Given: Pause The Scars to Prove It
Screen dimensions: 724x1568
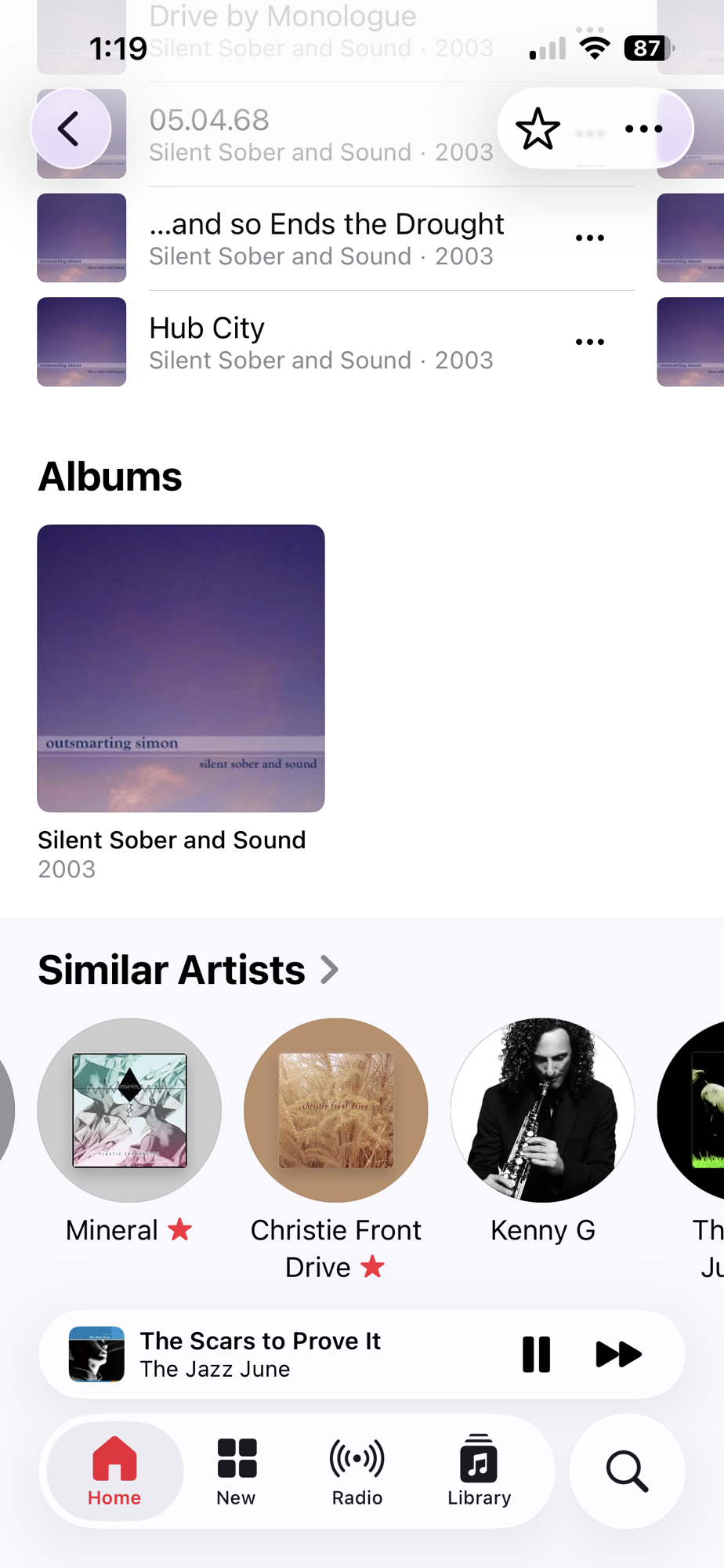Looking at the screenshot, I should 537,1354.
